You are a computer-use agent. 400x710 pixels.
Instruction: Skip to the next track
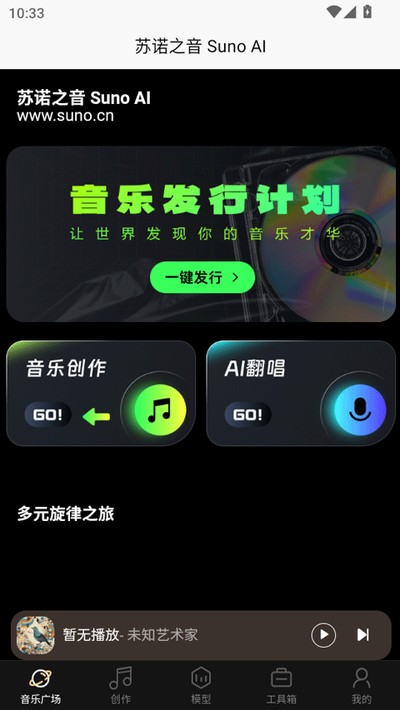point(363,635)
